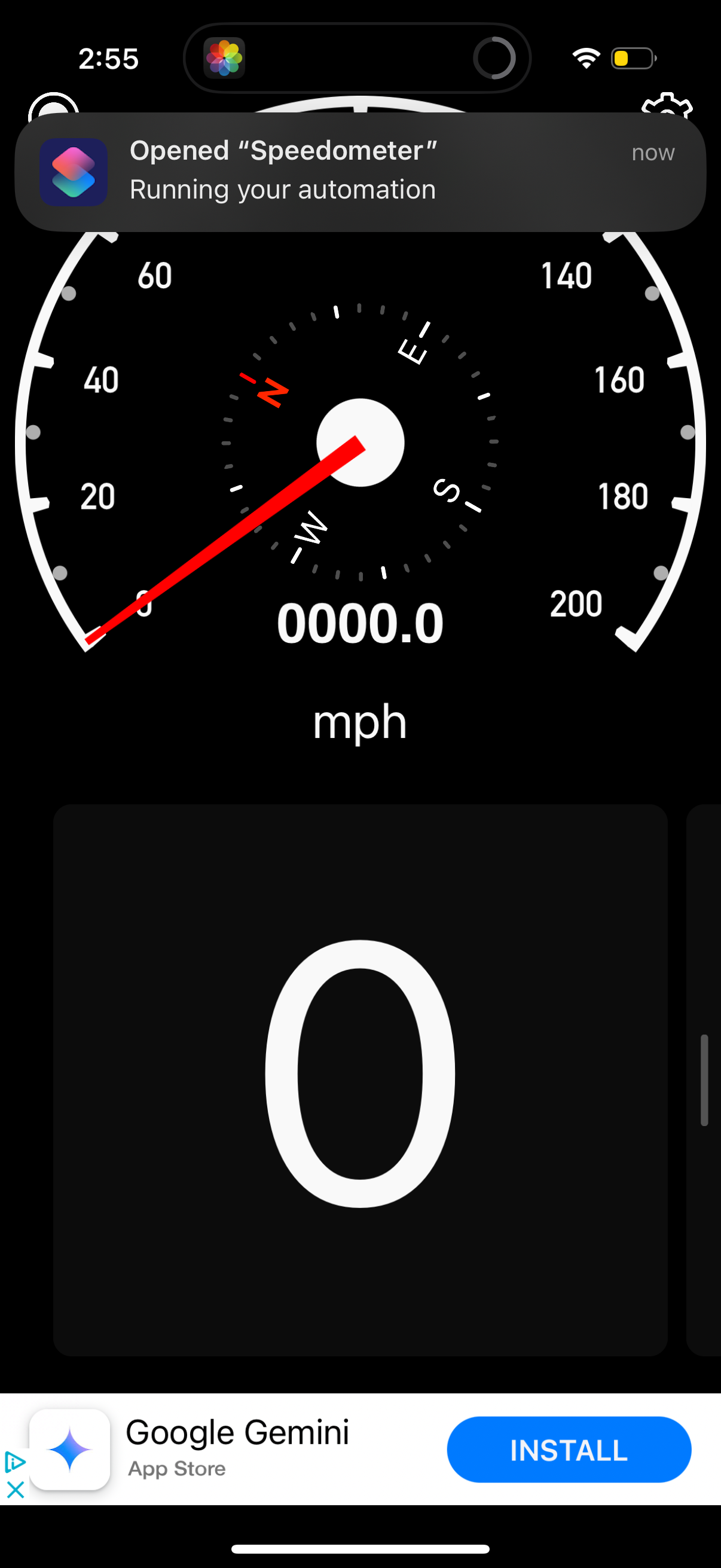Tap the Photos icon in the Dynamic Island
Screen dimensions: 721x1568
[225, 57]
